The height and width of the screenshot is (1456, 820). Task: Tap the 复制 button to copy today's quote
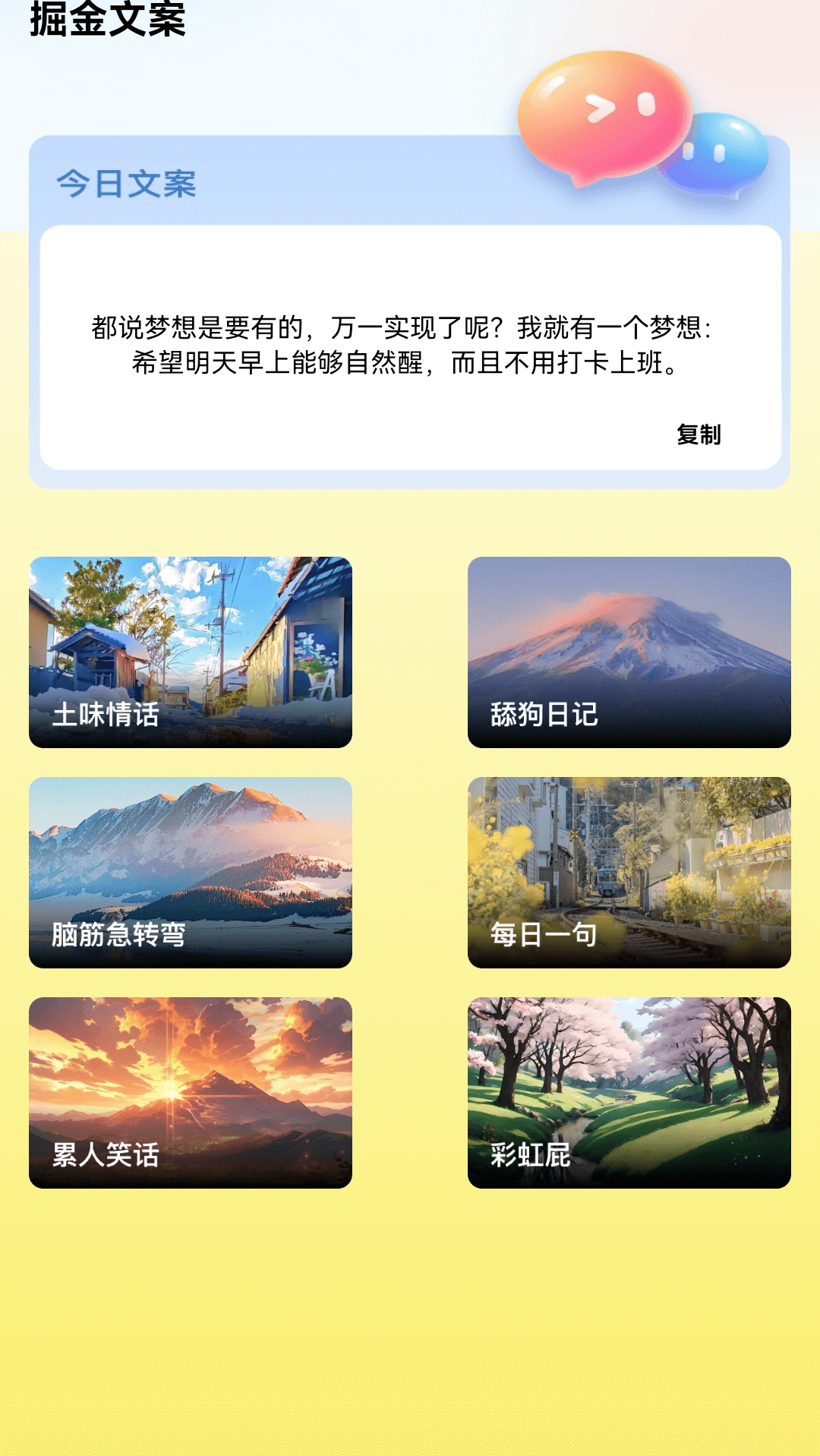point(699,436)
